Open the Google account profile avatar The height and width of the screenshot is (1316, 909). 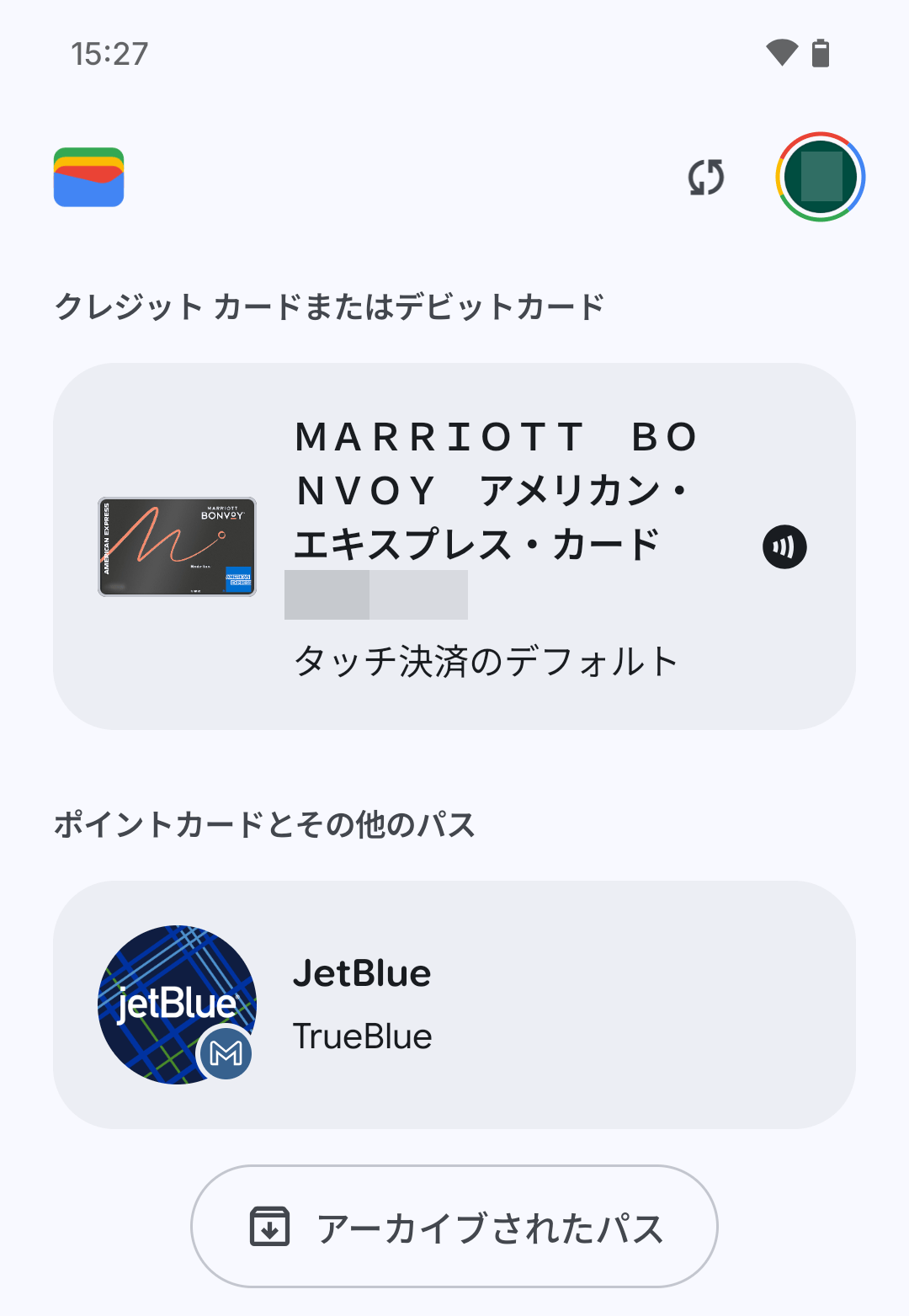[x=820, y=178]
